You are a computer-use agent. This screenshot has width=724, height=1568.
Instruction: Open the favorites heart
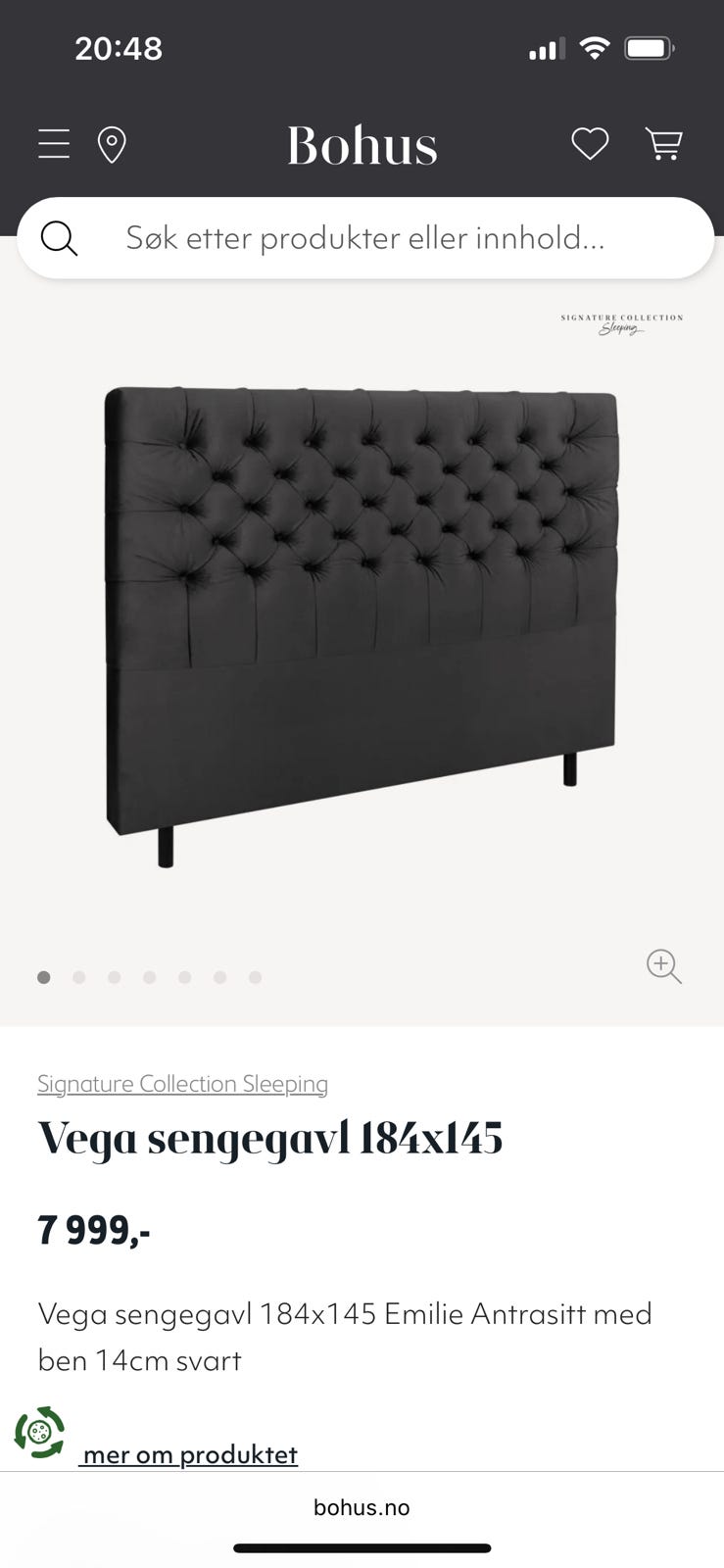tap(590, 144)
